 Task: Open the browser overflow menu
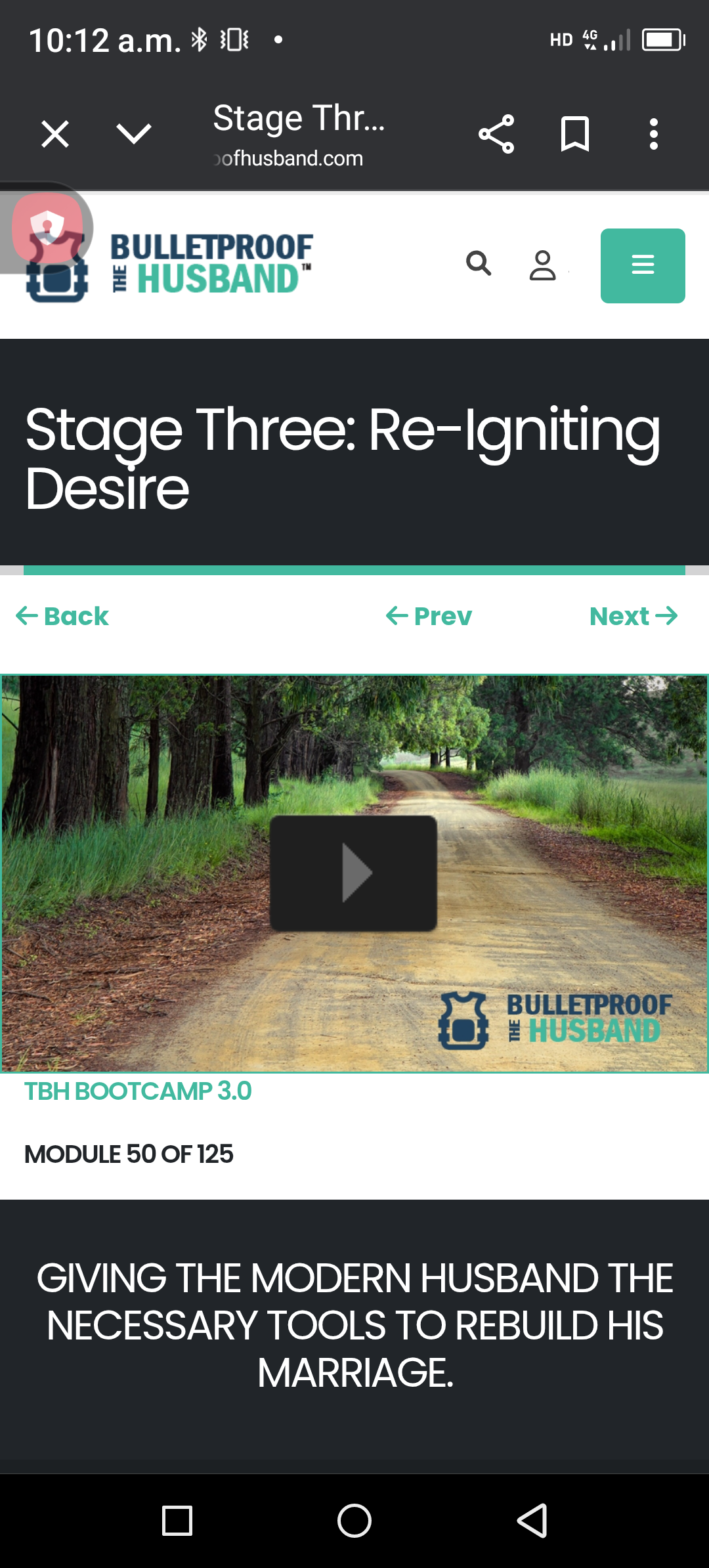(x=653, y=135)
